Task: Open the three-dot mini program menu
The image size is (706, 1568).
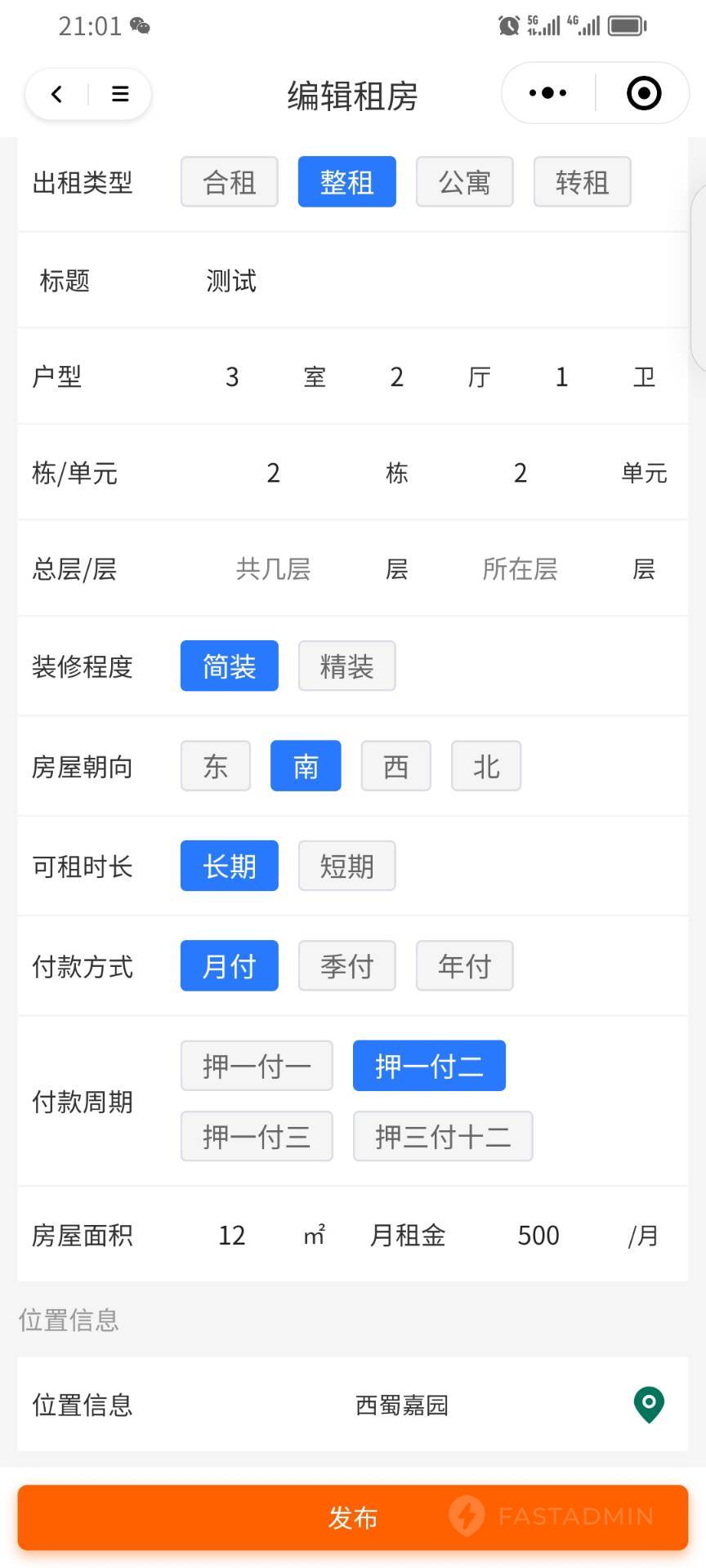Action: (548, 93)
